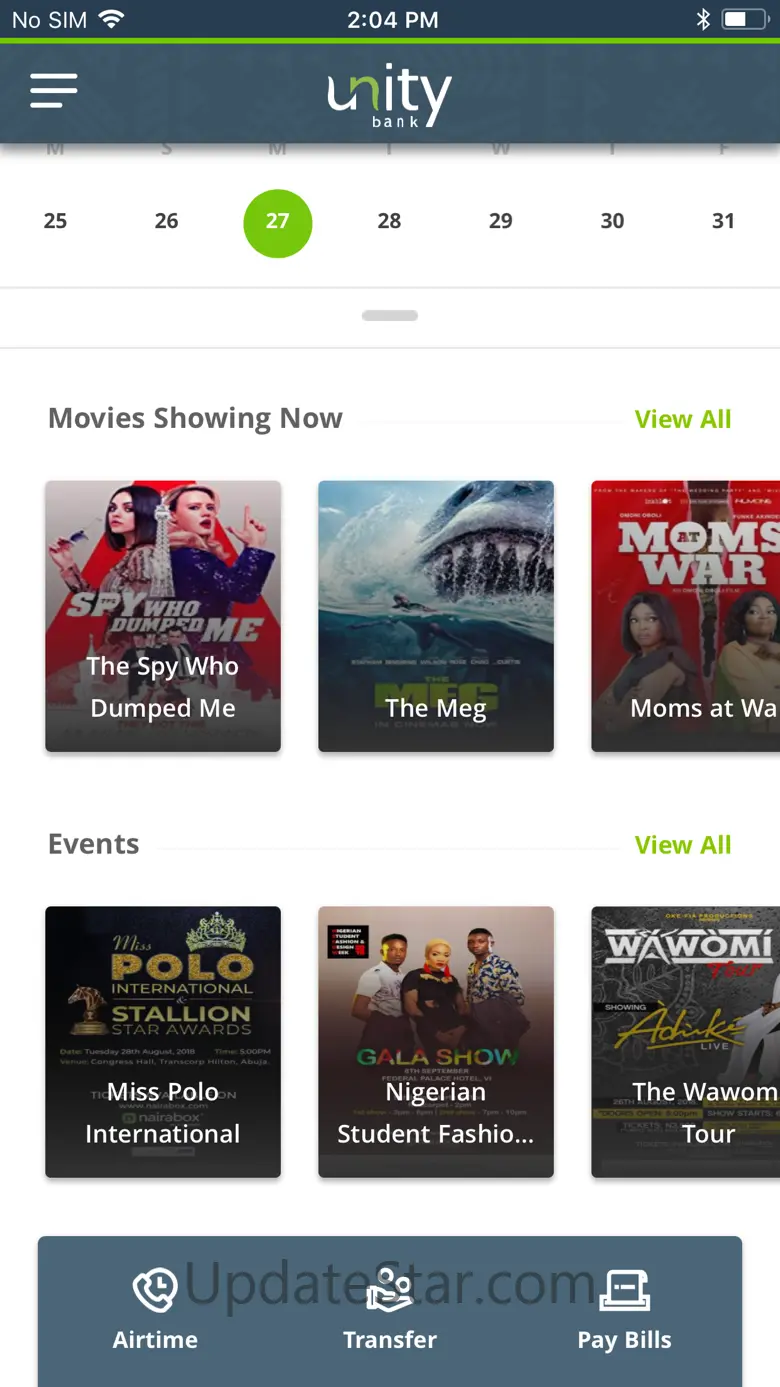The width and height of the screenshot is (780, 1387).
Task: Go to Pay Bills
Action: pos(624,1309)
